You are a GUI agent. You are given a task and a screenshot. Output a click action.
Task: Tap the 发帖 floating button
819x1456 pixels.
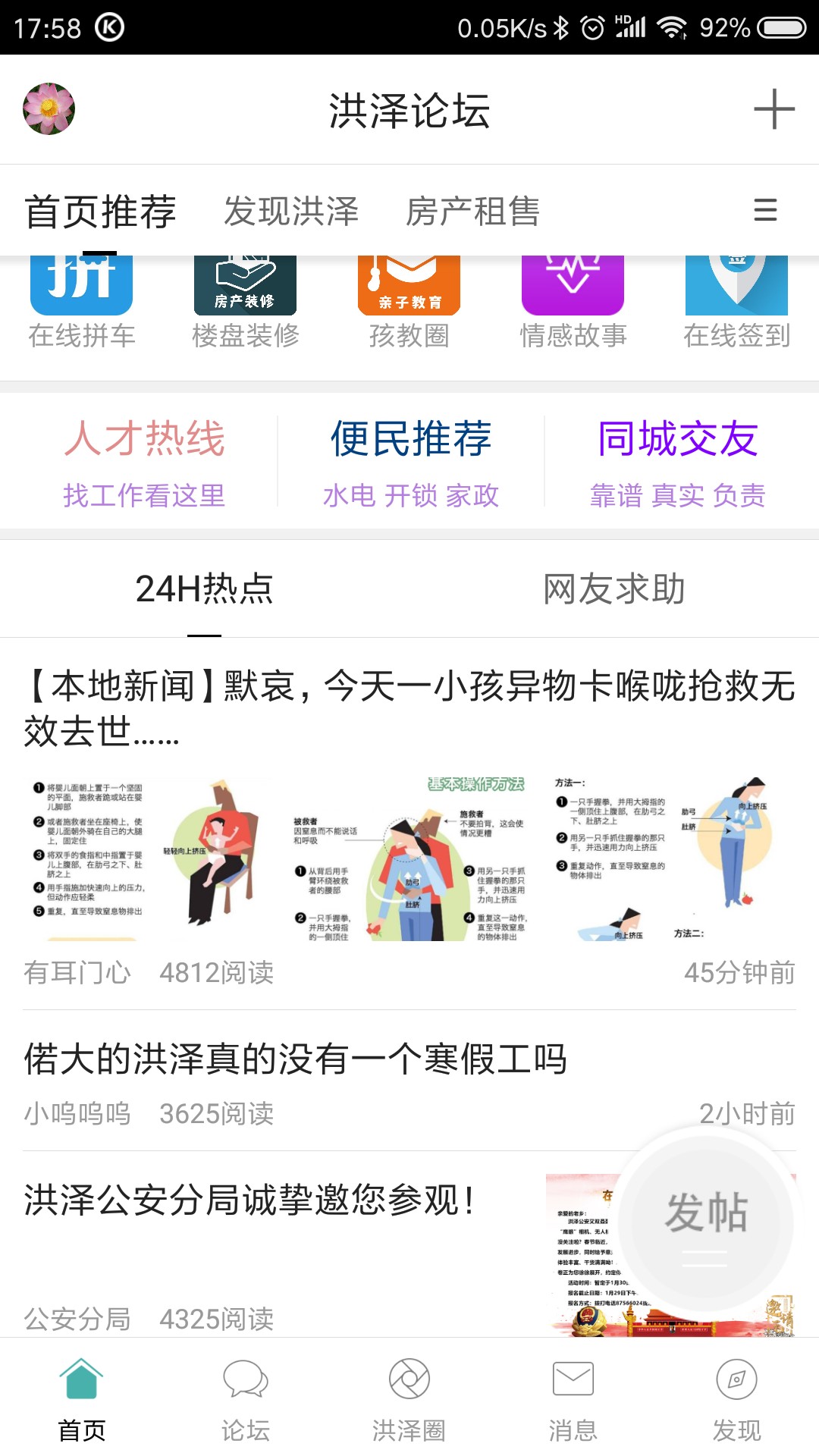click(x=706, y=1223)
